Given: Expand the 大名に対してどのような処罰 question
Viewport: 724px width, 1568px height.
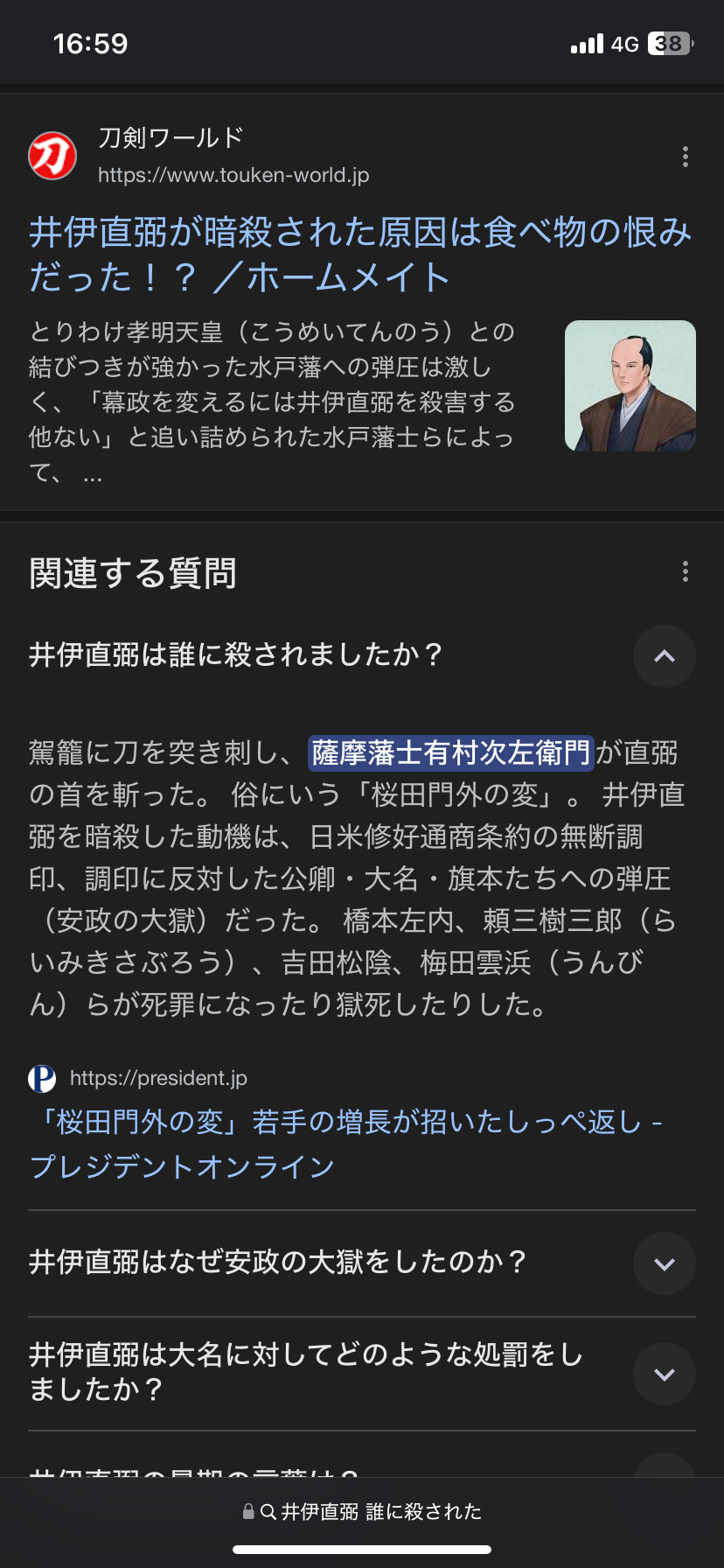Looking at the screenshot, I should pos(664,1374).
